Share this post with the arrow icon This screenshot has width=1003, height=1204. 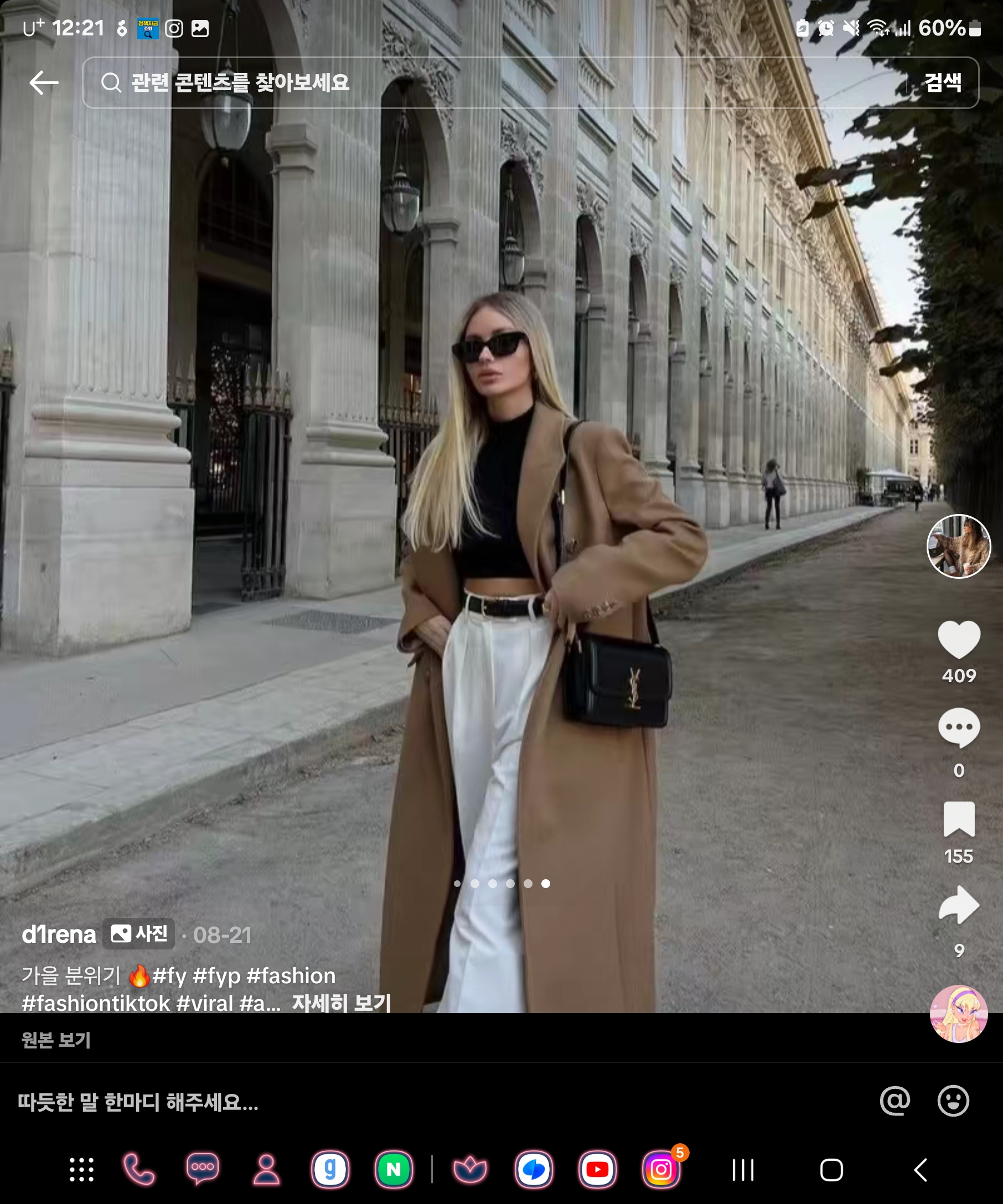tap(958, 905)
